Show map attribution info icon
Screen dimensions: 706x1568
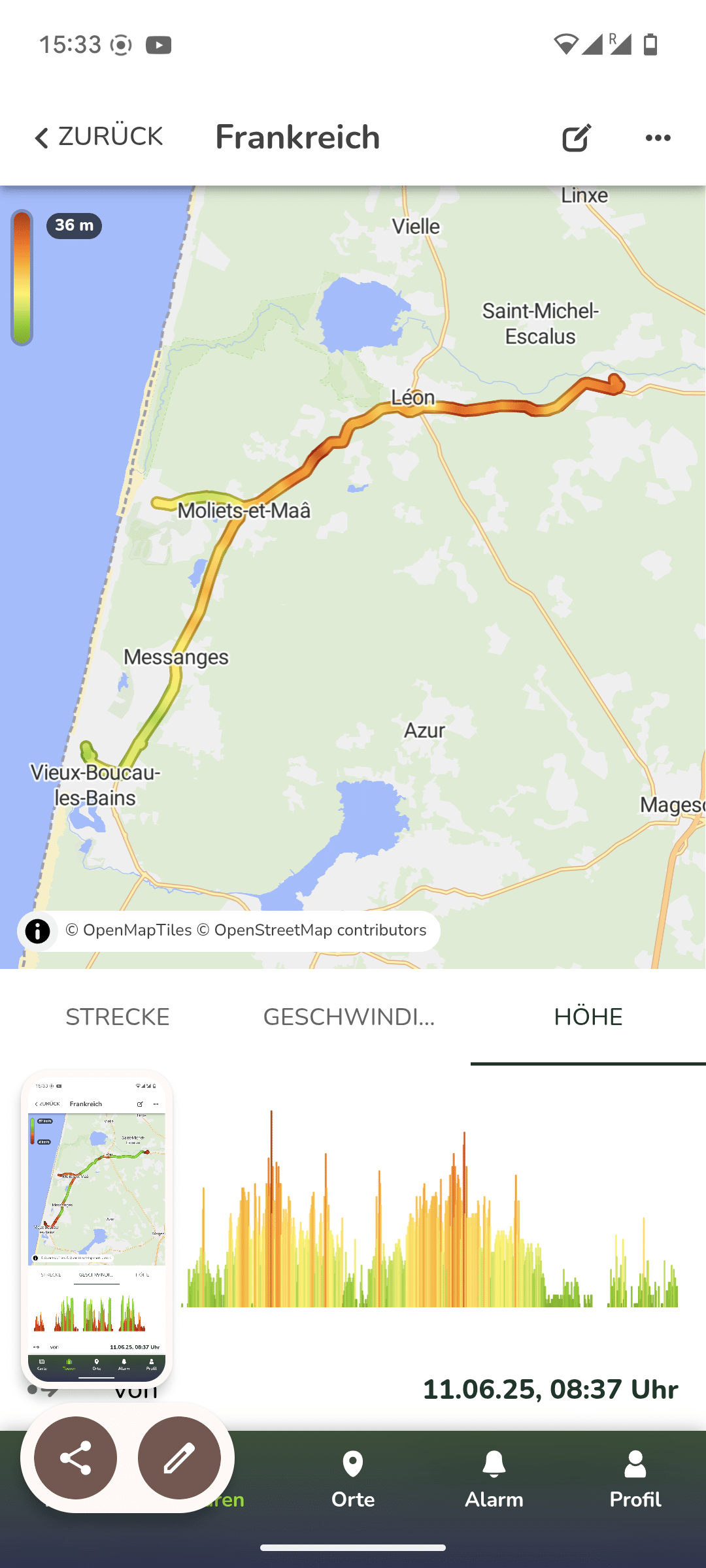point(37,931)
